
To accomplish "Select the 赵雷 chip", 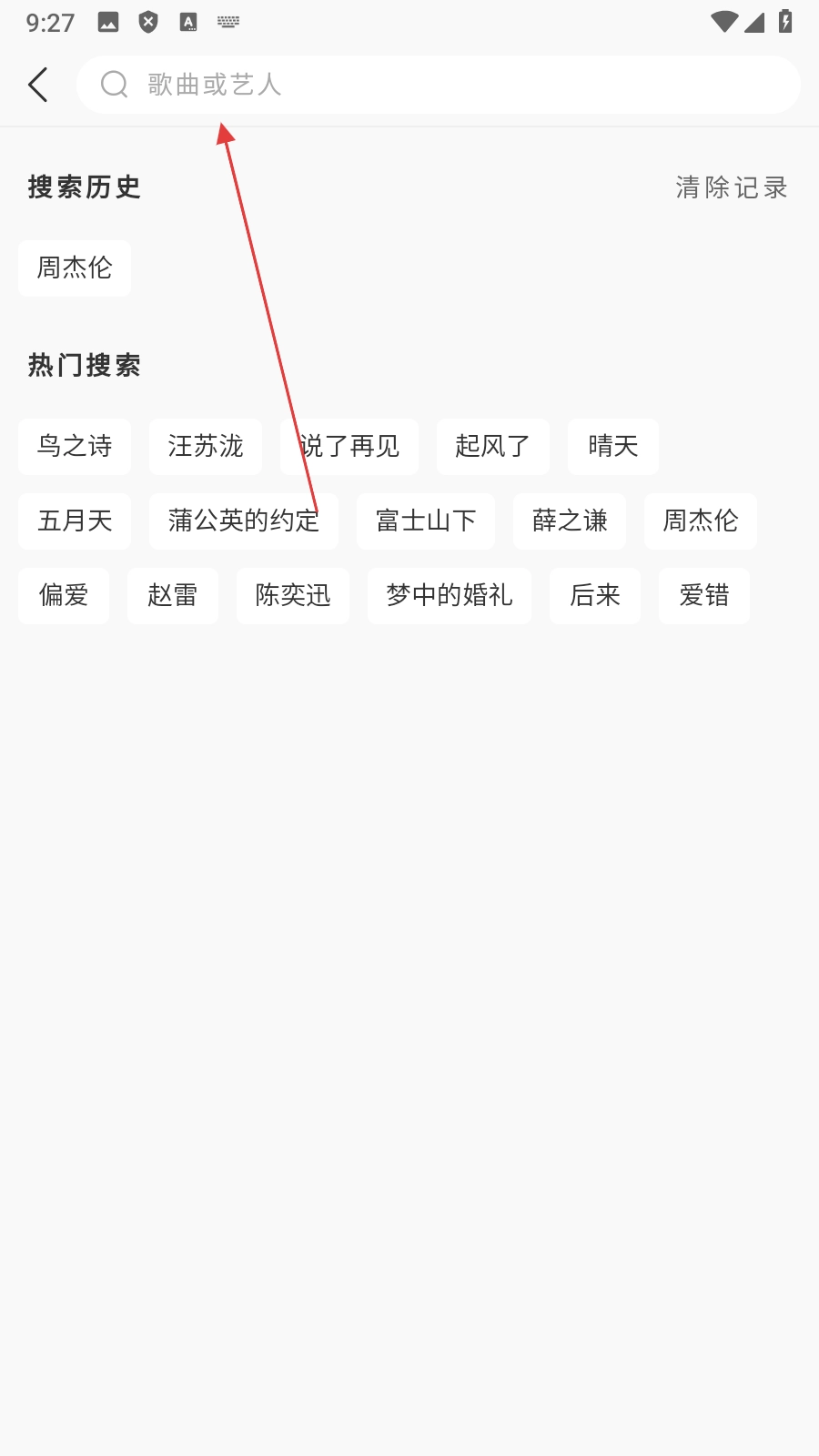I will (x=172, y=596).
